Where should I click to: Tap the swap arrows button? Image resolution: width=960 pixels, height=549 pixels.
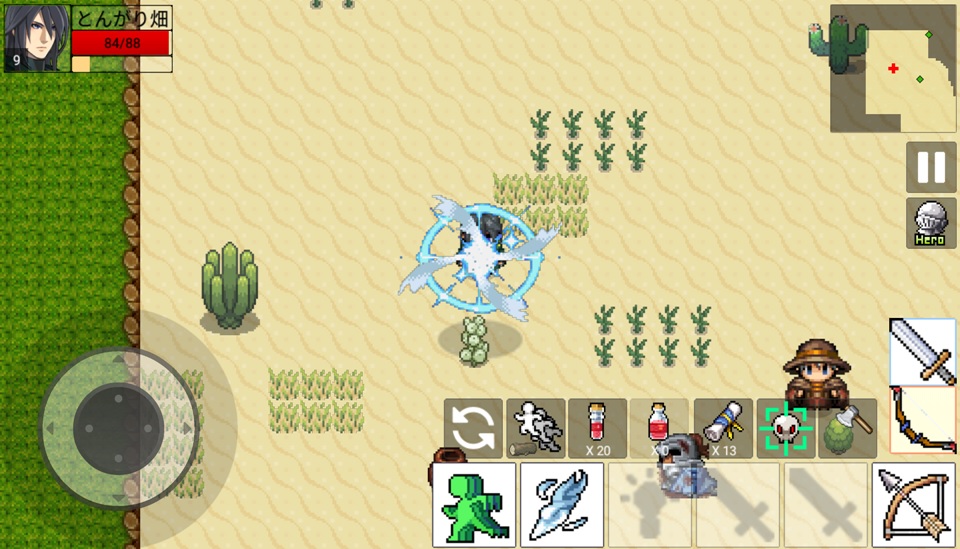click(x=473, y=429)
